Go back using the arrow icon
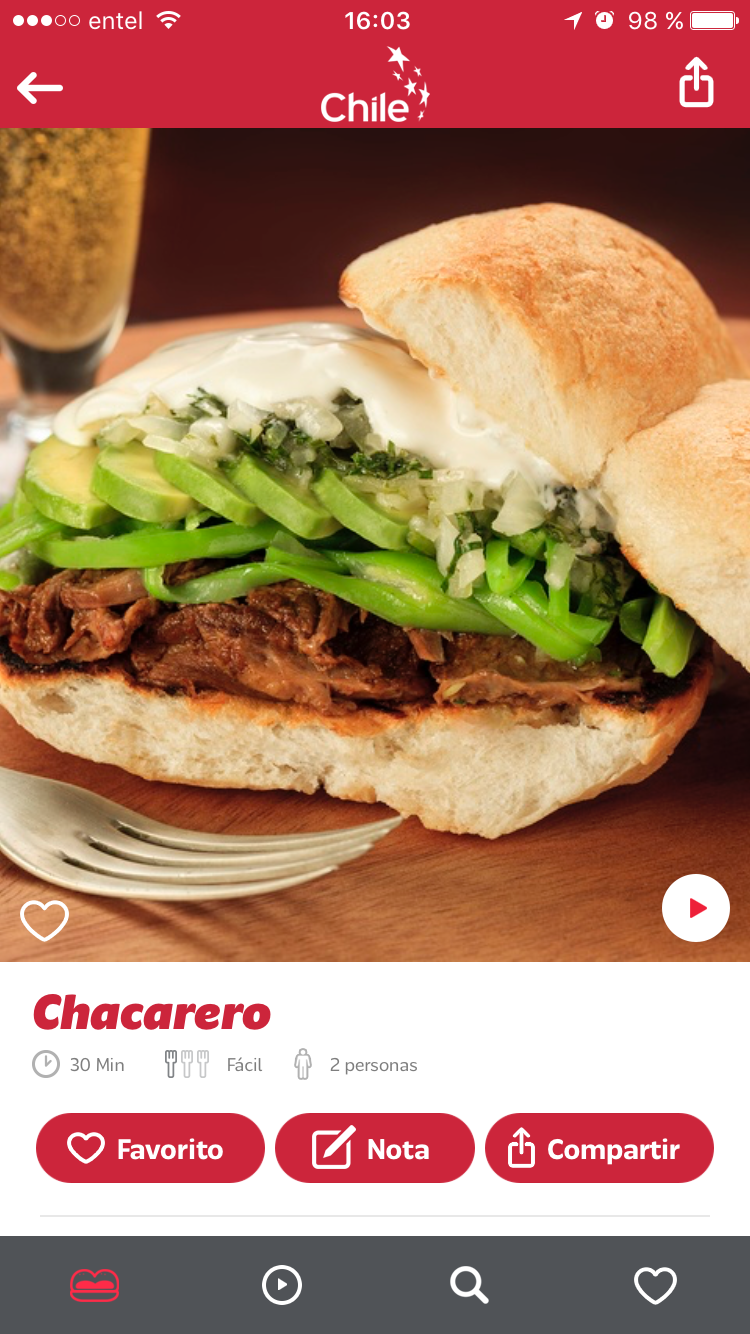Viewport: 750px width, 1334px height. [x=40, y=88]
